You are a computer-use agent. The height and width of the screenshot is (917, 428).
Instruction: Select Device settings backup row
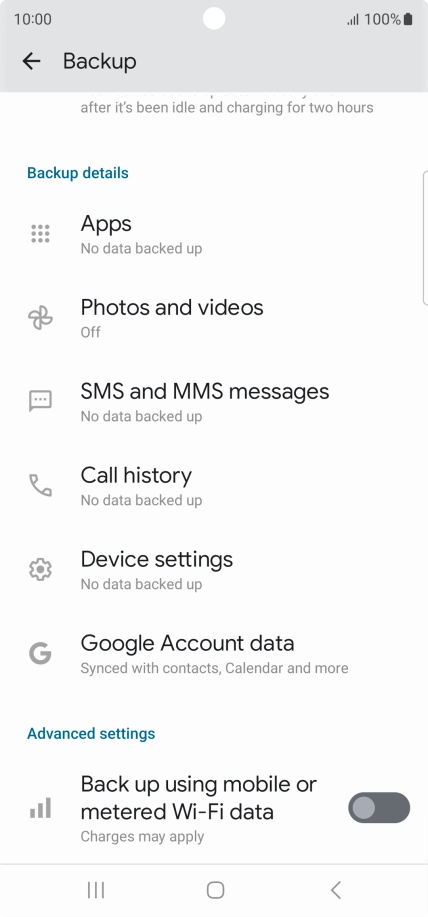(x=214, y=570)
